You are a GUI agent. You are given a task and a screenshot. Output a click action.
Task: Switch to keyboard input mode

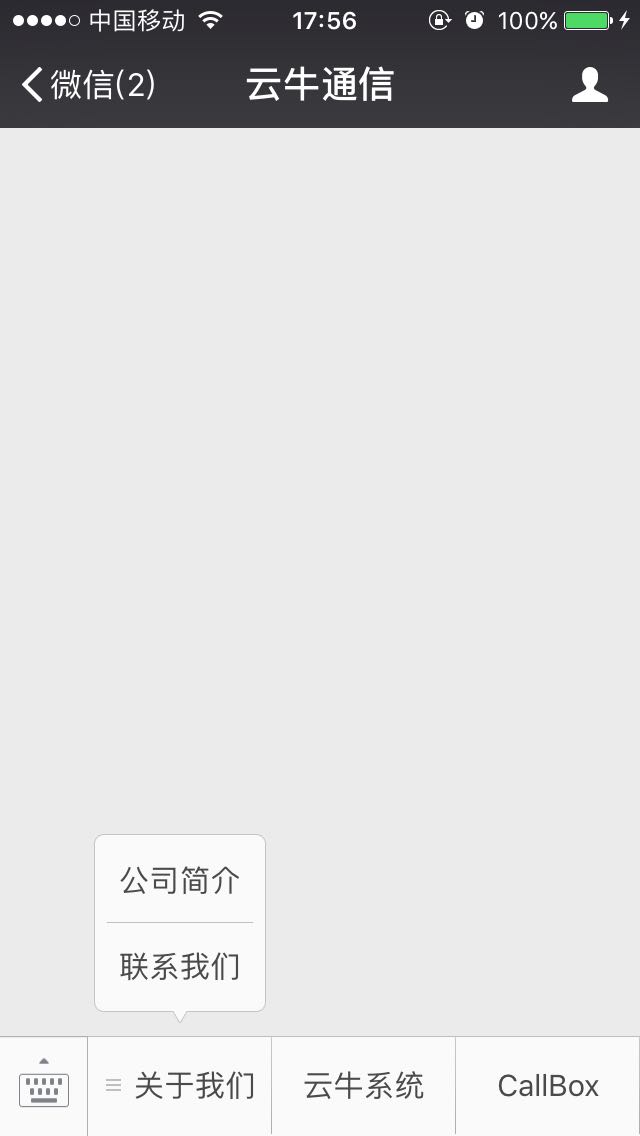tap(44, 1086)
